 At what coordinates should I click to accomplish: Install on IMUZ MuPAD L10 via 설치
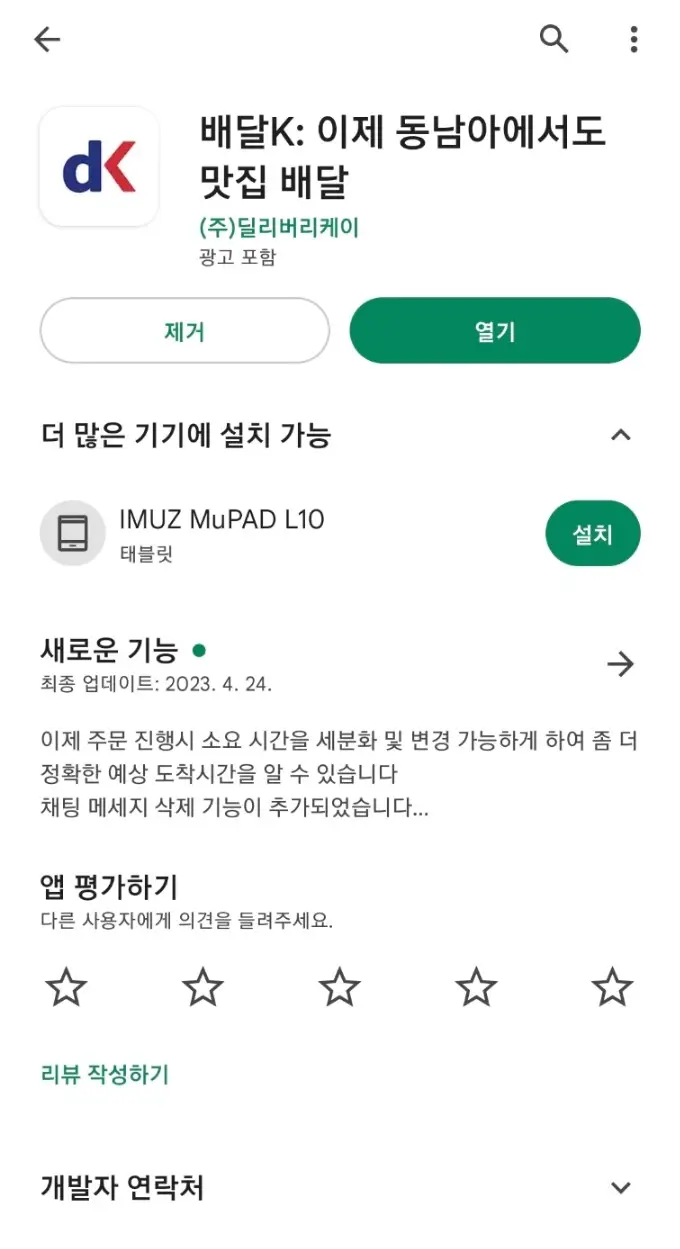593,534
